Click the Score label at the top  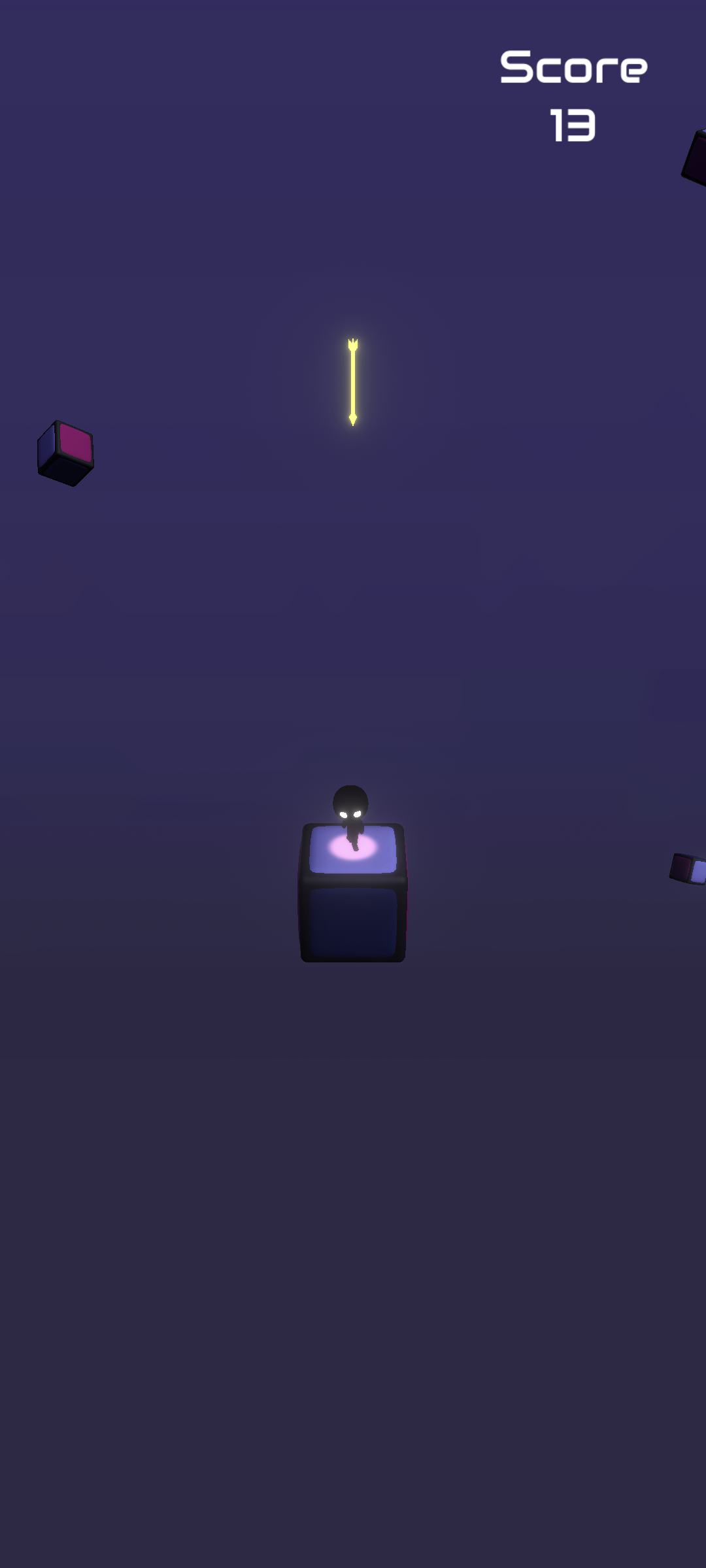(x=574, y=67)
